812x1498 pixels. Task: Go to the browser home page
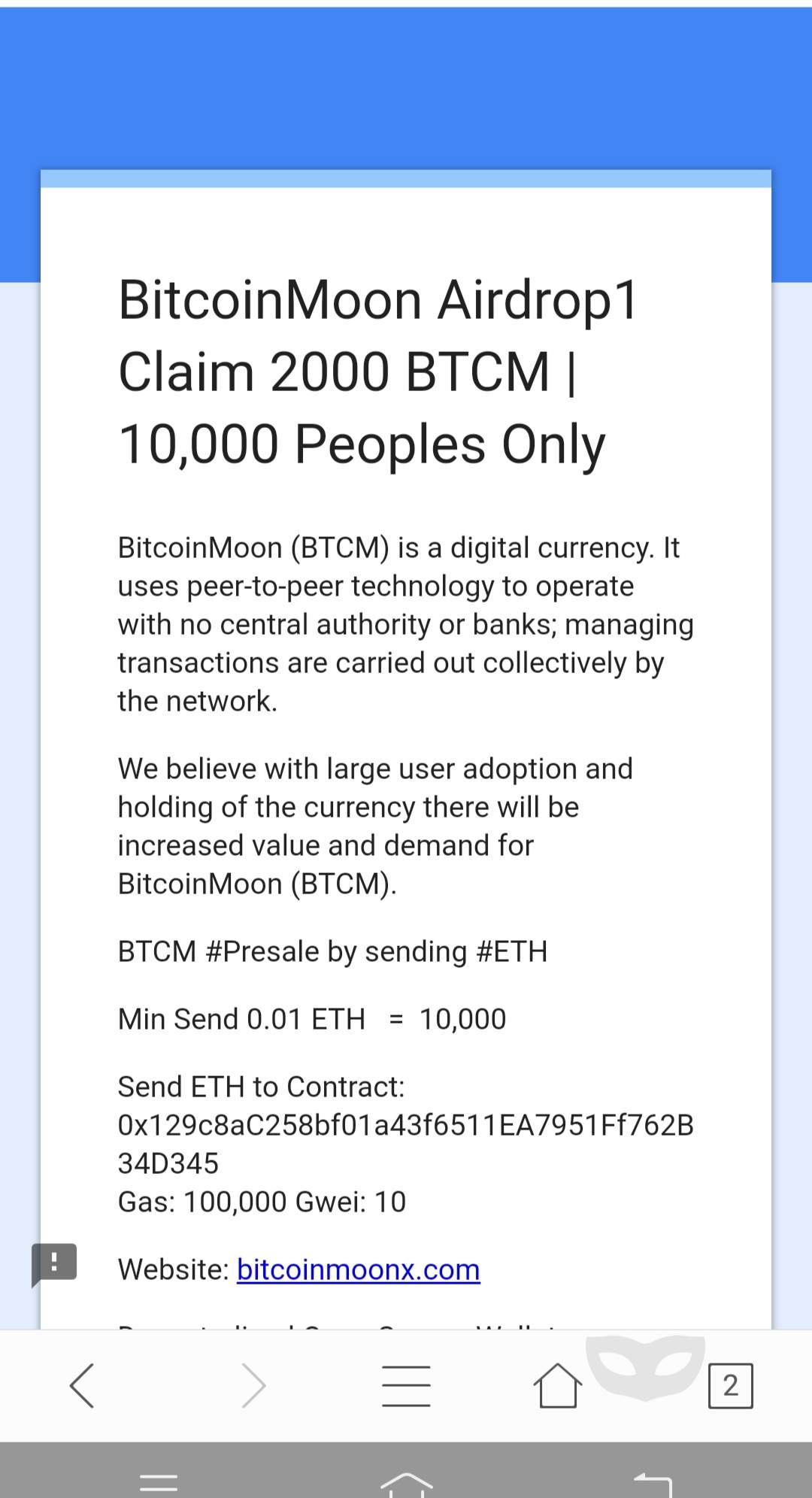pyautogui.click(x=557, y=1385)
